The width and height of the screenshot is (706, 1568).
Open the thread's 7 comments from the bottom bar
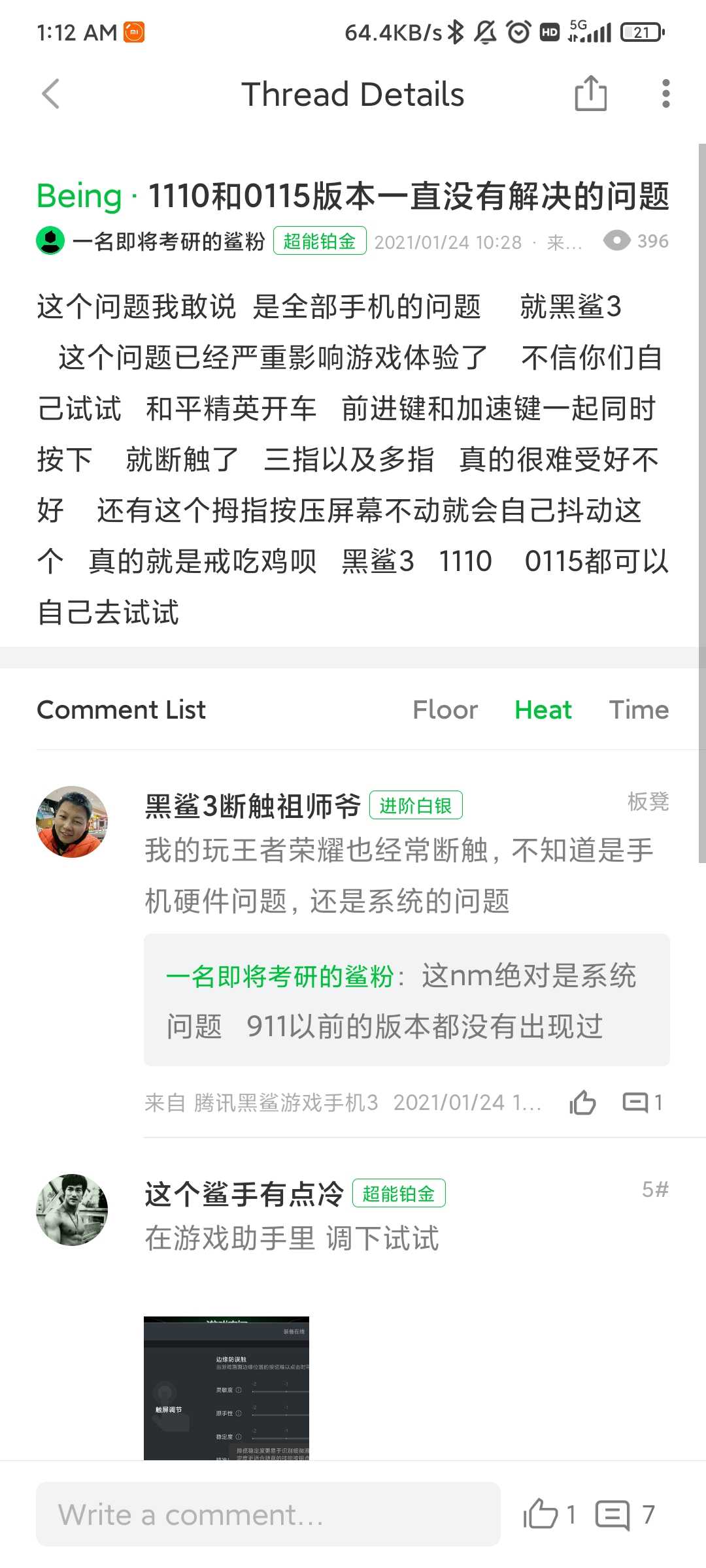pos(613,1514)
